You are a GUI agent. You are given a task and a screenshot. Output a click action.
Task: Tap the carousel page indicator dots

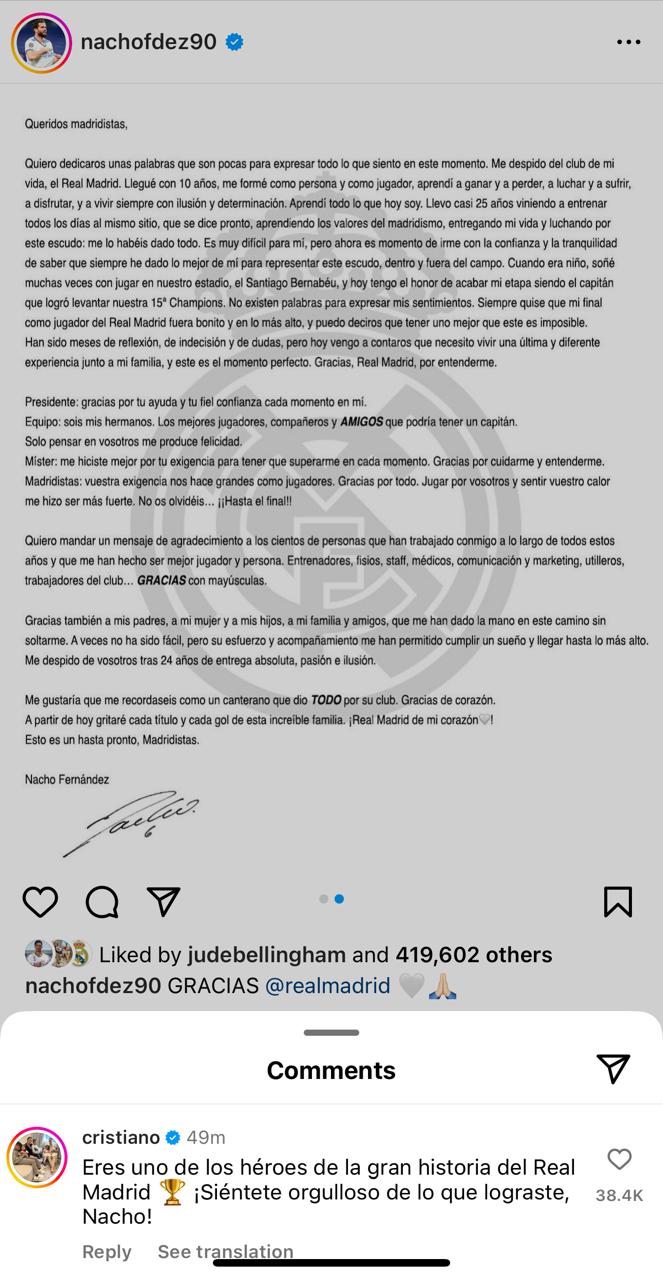(331, 899)
